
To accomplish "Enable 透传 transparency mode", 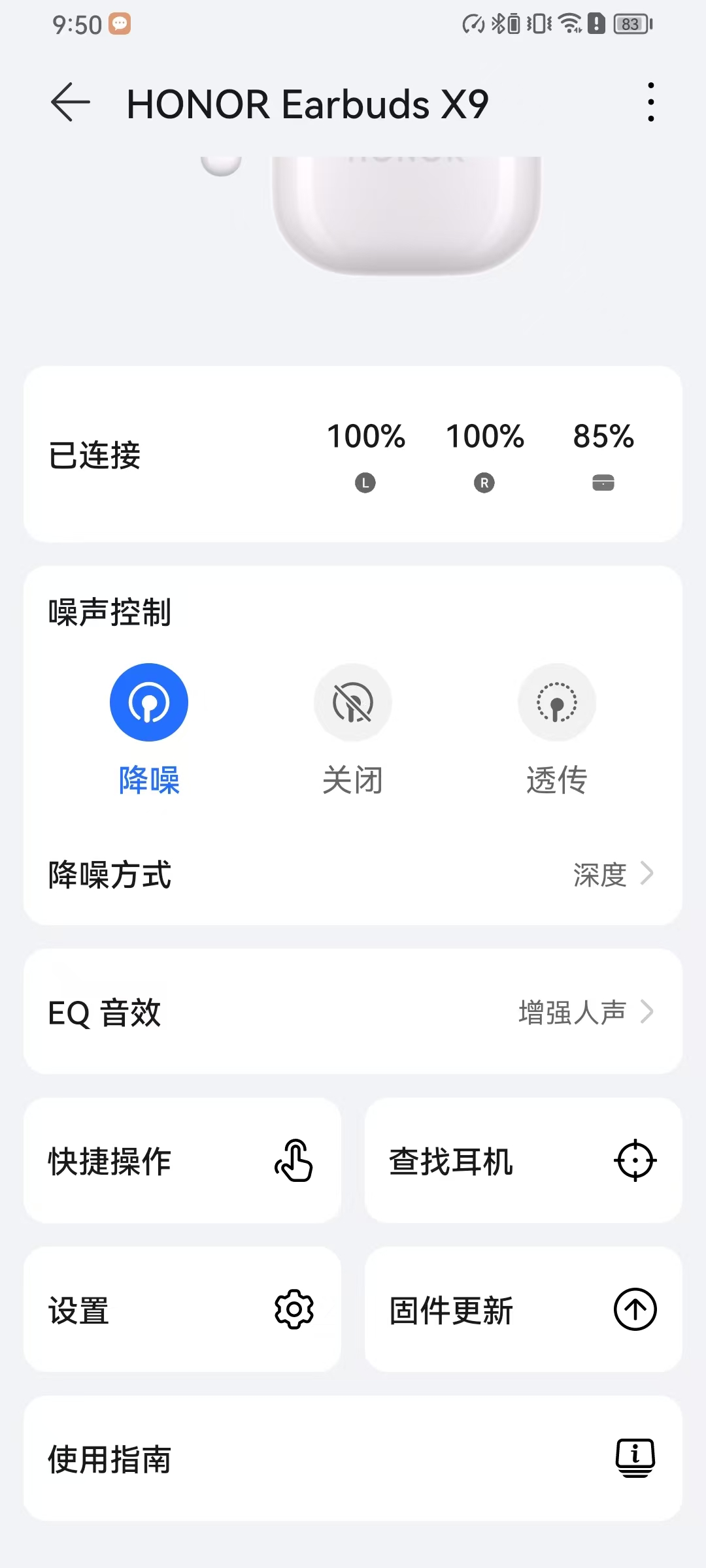I will 556,703.
